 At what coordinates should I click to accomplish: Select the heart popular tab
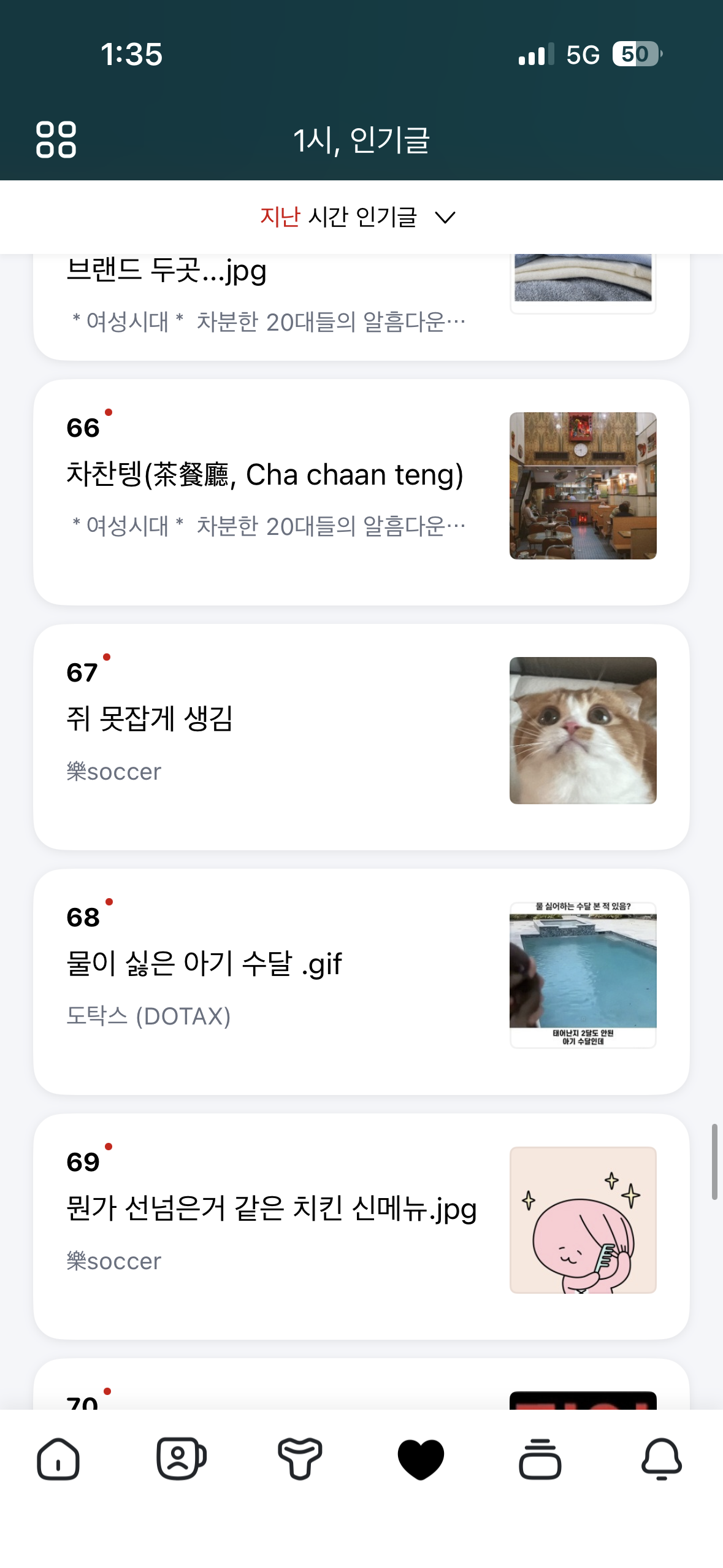tap(421, 1459)
